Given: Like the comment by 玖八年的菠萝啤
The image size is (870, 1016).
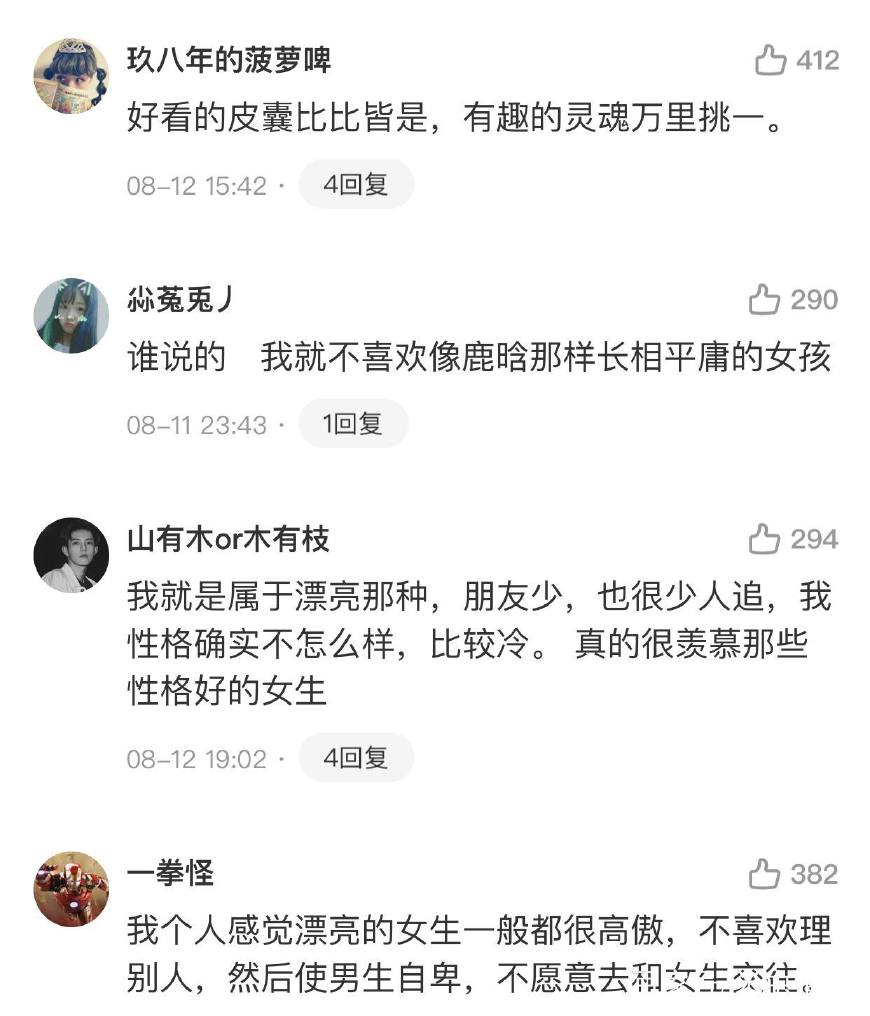Looking at the screenshot, I should (x=770, y=61).
